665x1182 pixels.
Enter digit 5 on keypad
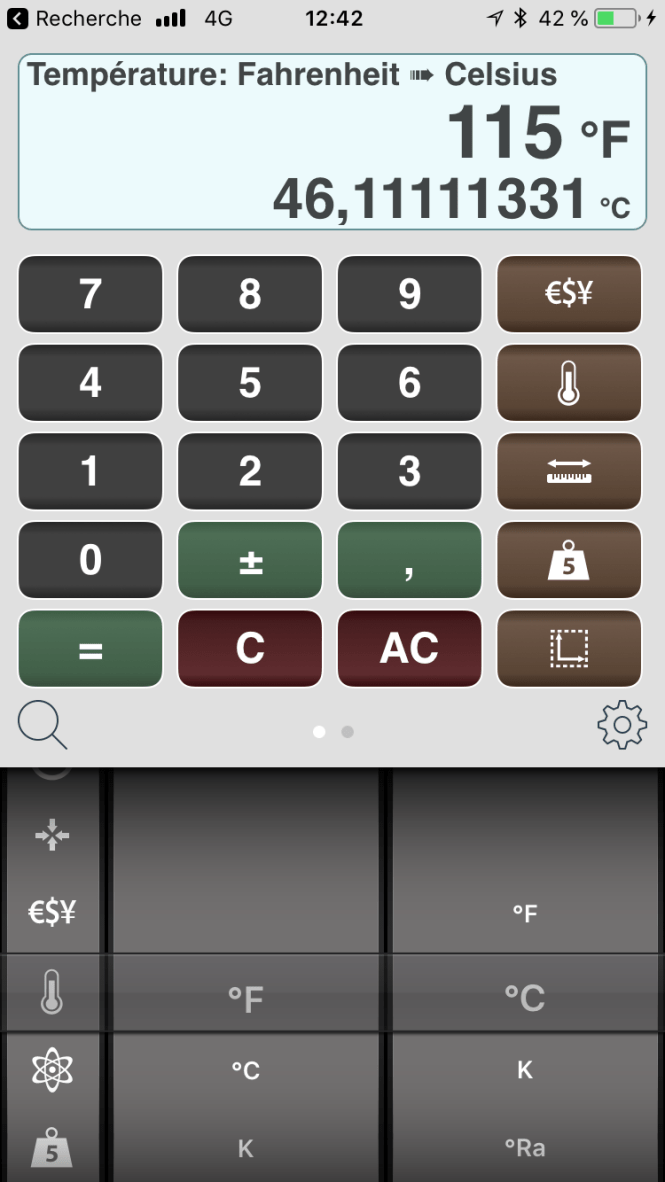click(x=250, y=383)
